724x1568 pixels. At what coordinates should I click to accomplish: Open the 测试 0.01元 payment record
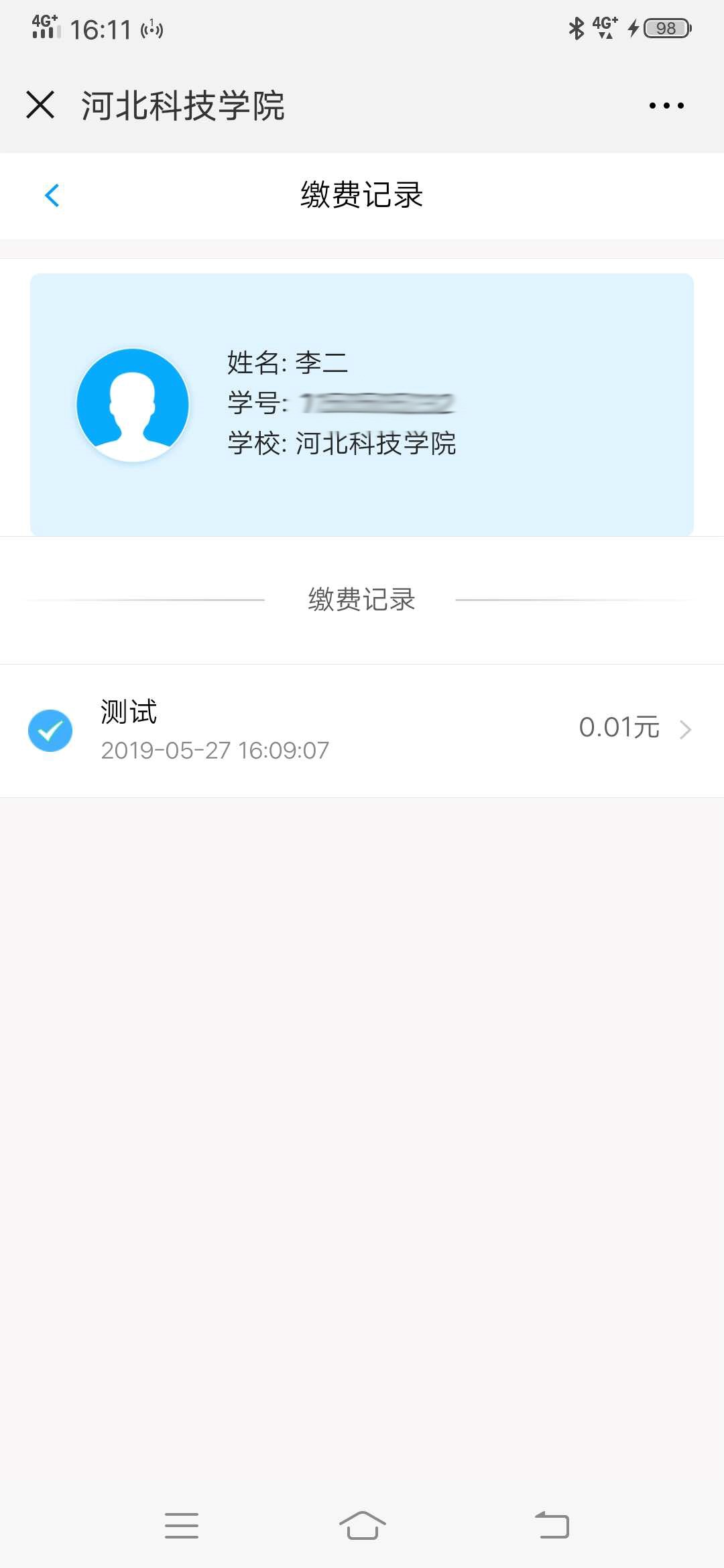pos(362,730)
